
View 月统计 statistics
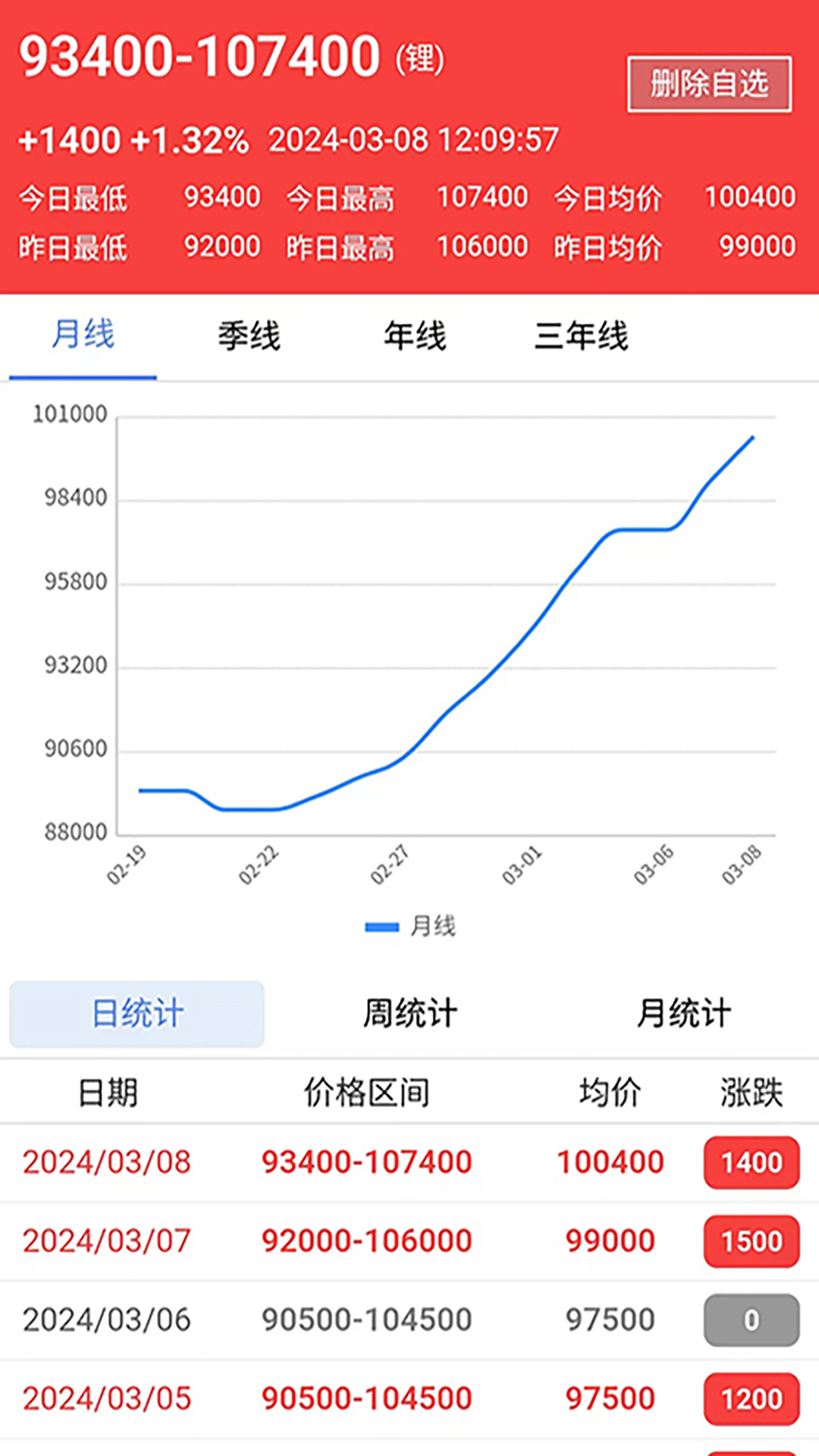point(683,1014)
